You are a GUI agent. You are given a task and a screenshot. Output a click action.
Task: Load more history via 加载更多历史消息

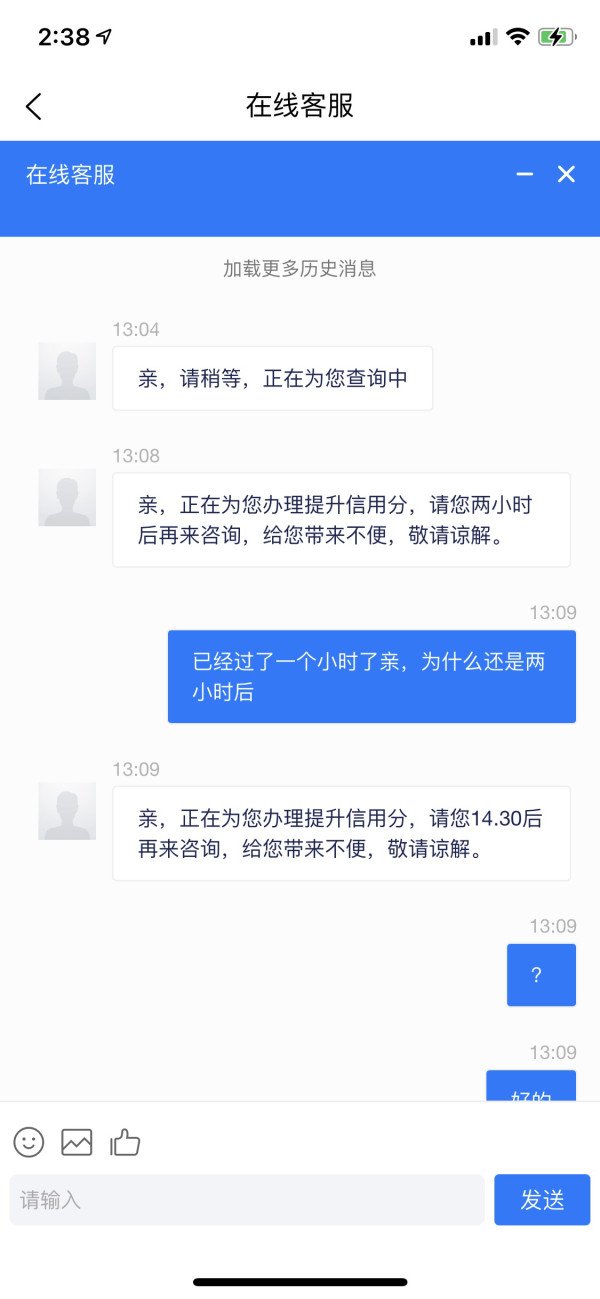click(300, 268)
